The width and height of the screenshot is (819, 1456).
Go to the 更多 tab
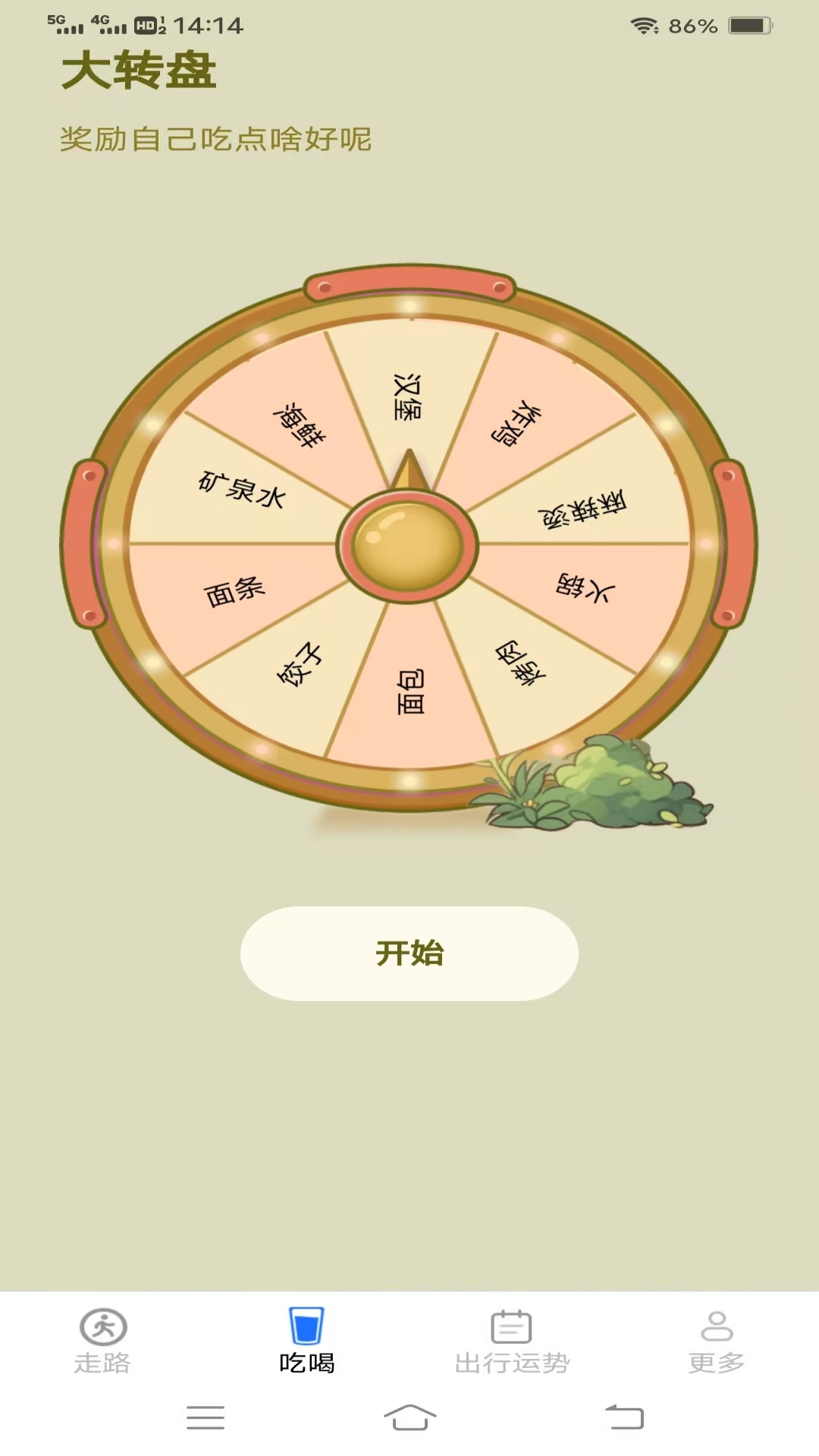pos(716,1341)
